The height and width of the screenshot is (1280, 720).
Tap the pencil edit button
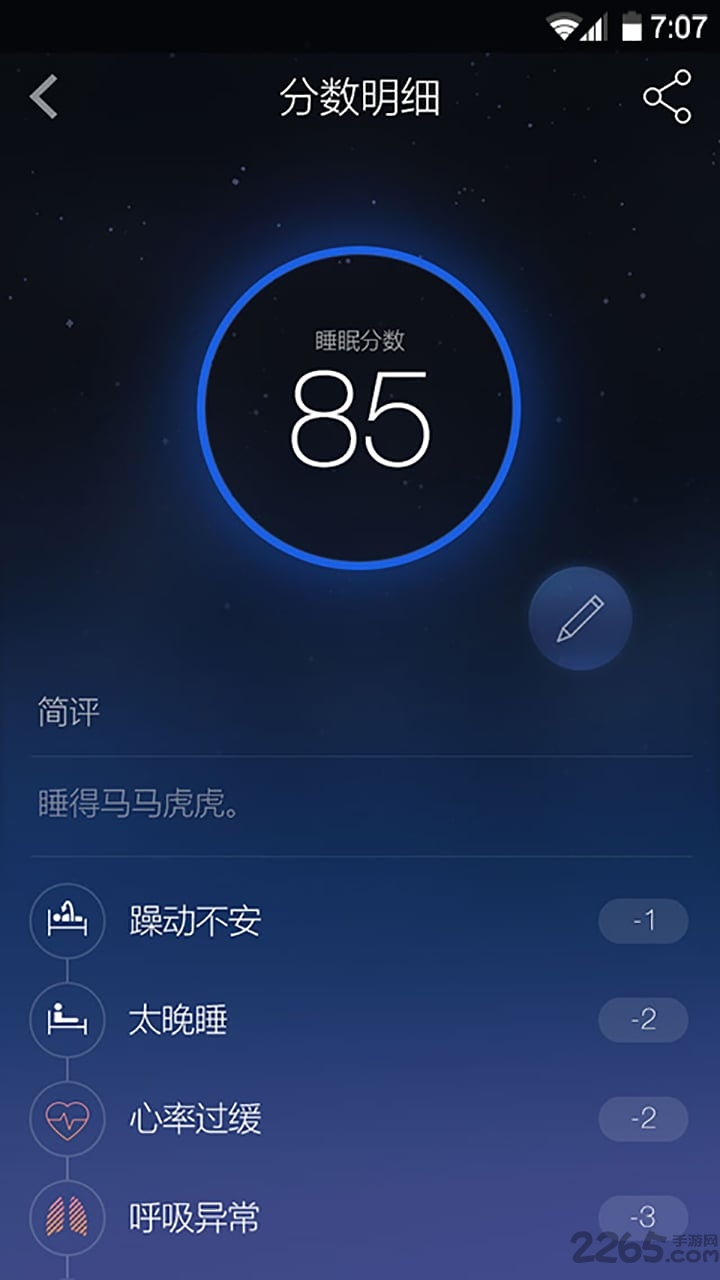[580, 618]
